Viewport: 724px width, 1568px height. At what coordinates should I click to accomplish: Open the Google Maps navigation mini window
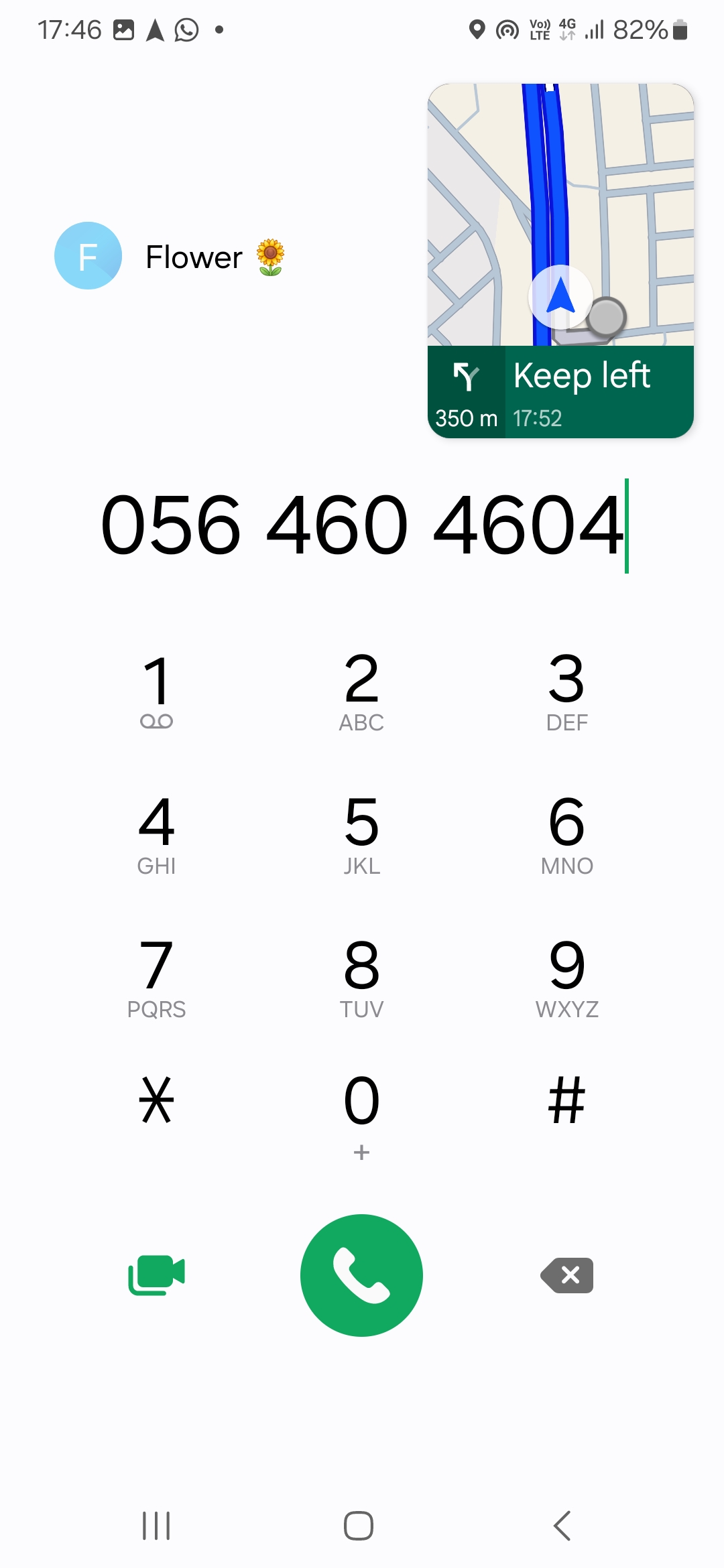560,261
